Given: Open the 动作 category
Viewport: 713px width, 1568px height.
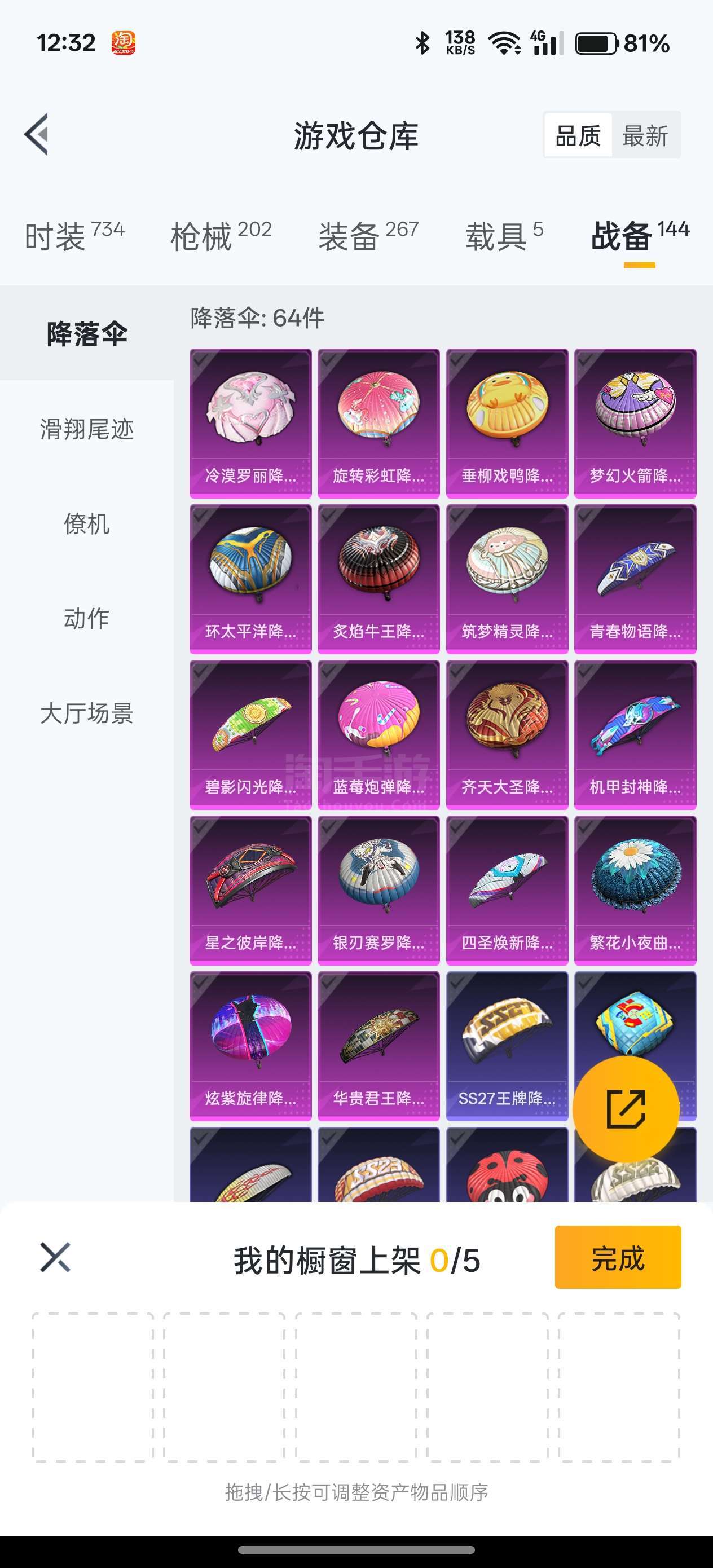Looking at the screenshot, I should click(x=86, y=618).
